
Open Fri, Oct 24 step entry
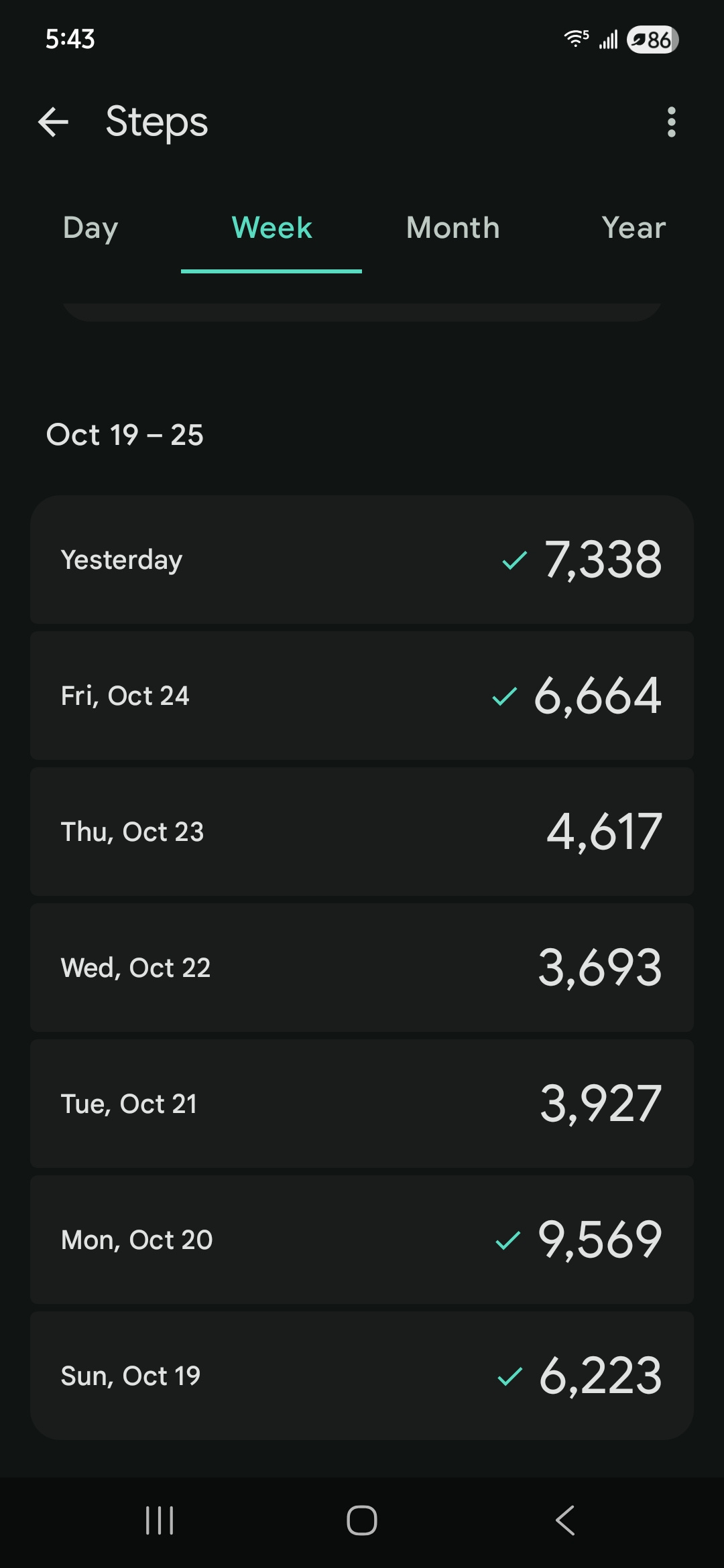tap(362, 696)
